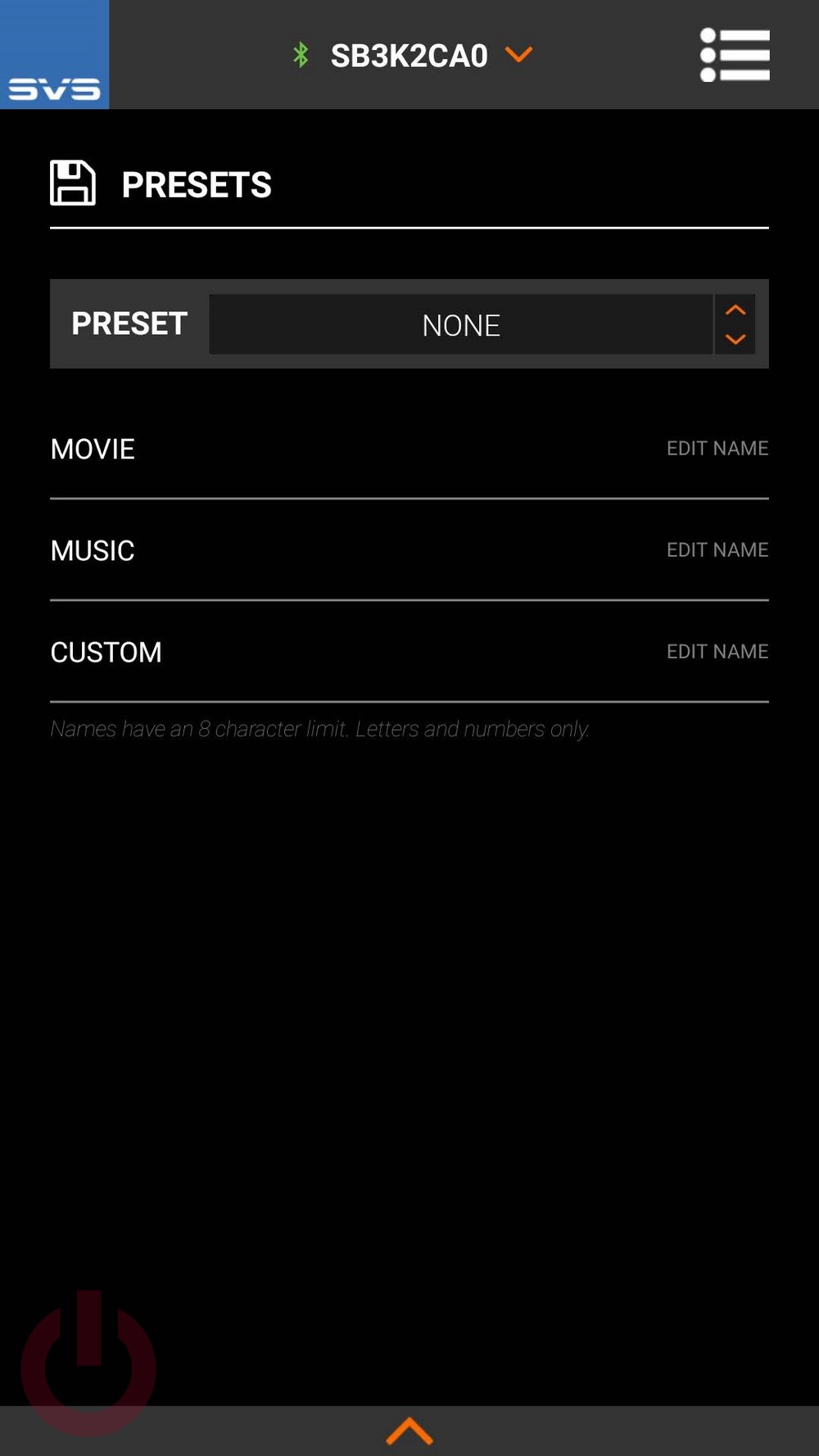Tap the SVS logo home button

(x=54, y=55)
